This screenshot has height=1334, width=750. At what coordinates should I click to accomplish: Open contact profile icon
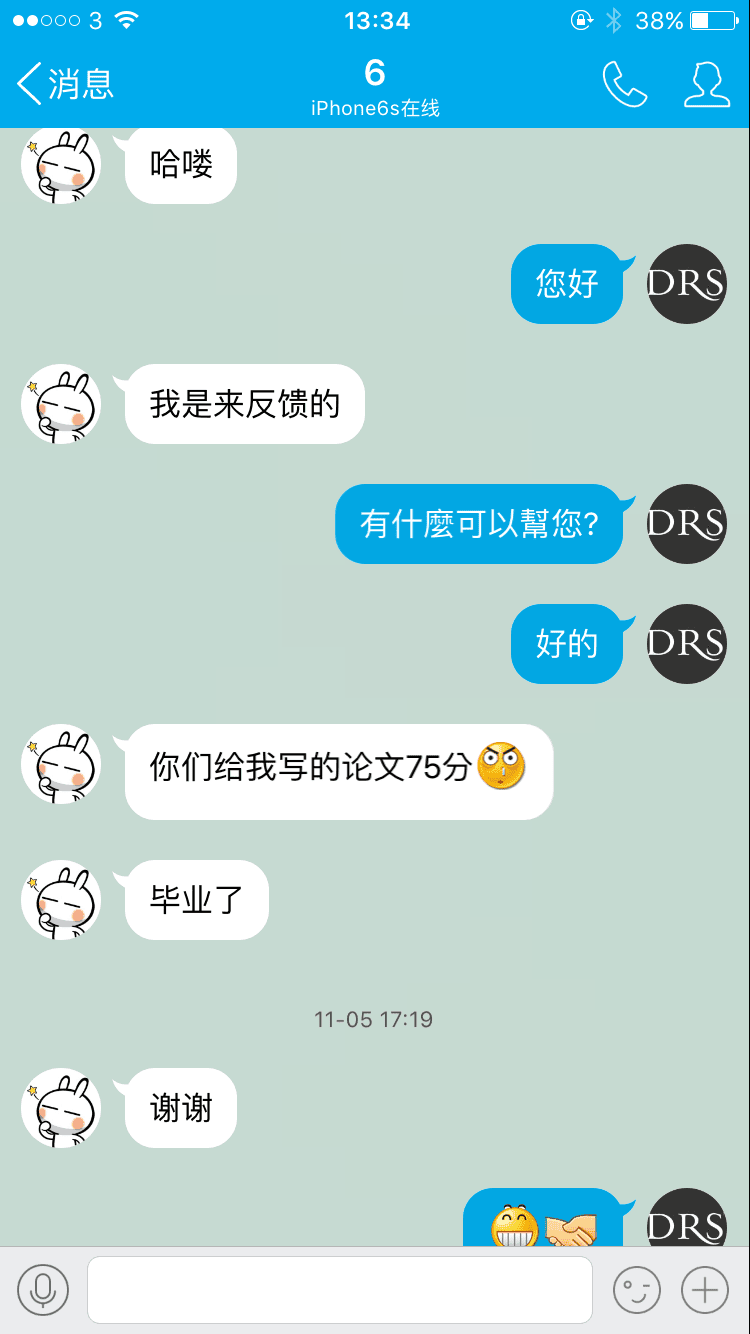coord(706,85)
